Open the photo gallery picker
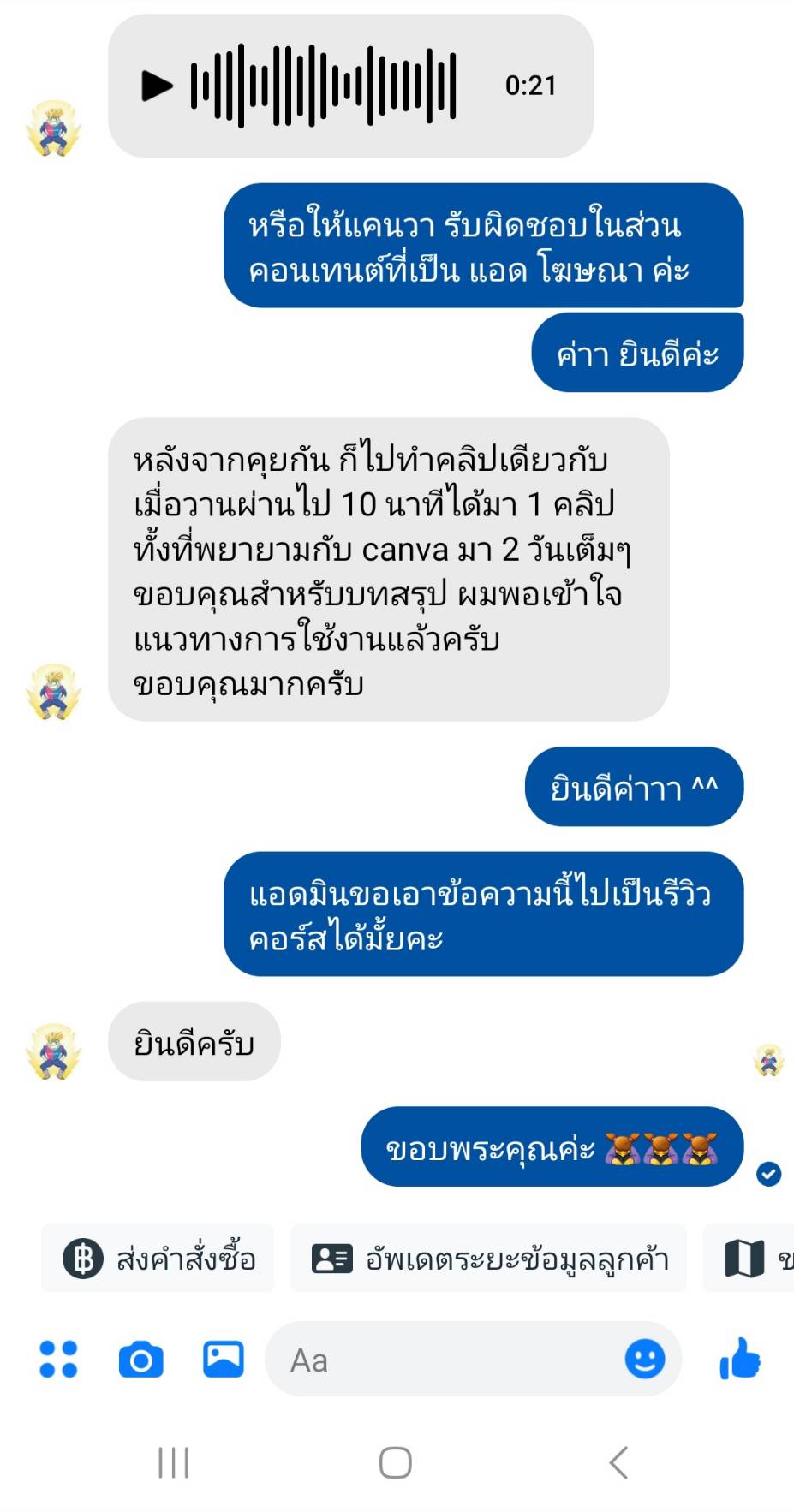The image size is (794, 1512). 223,1359
